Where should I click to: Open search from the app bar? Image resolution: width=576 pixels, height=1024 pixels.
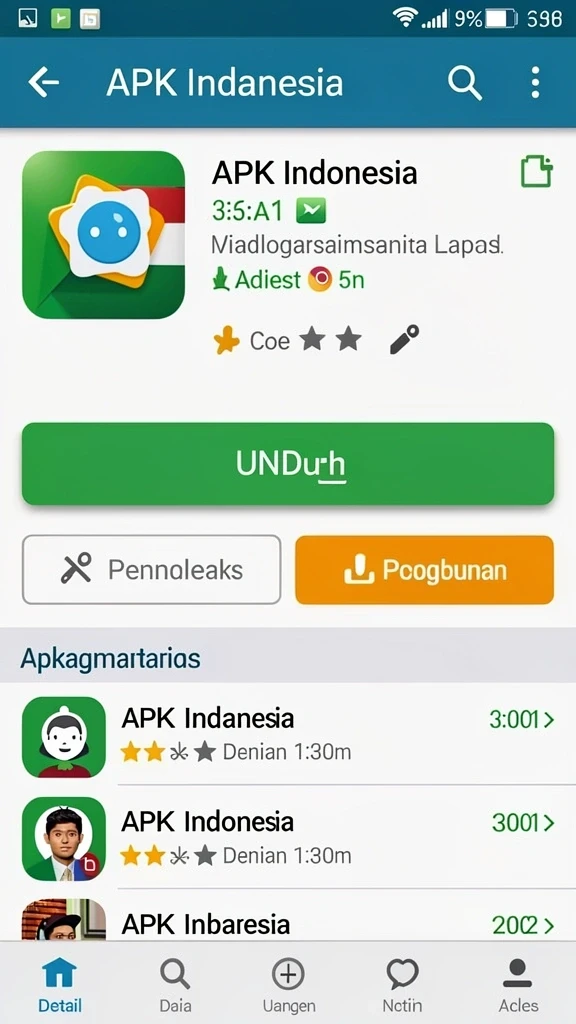(x=464, y=83)
